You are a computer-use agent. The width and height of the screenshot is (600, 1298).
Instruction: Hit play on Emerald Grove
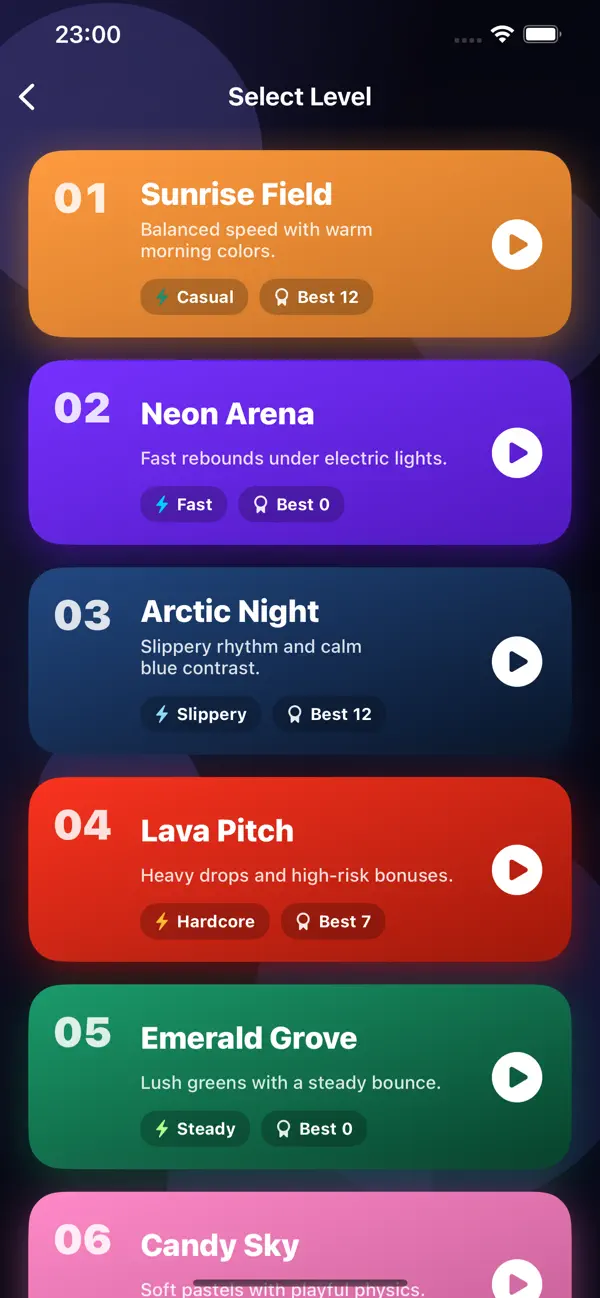coord(517,1077)
